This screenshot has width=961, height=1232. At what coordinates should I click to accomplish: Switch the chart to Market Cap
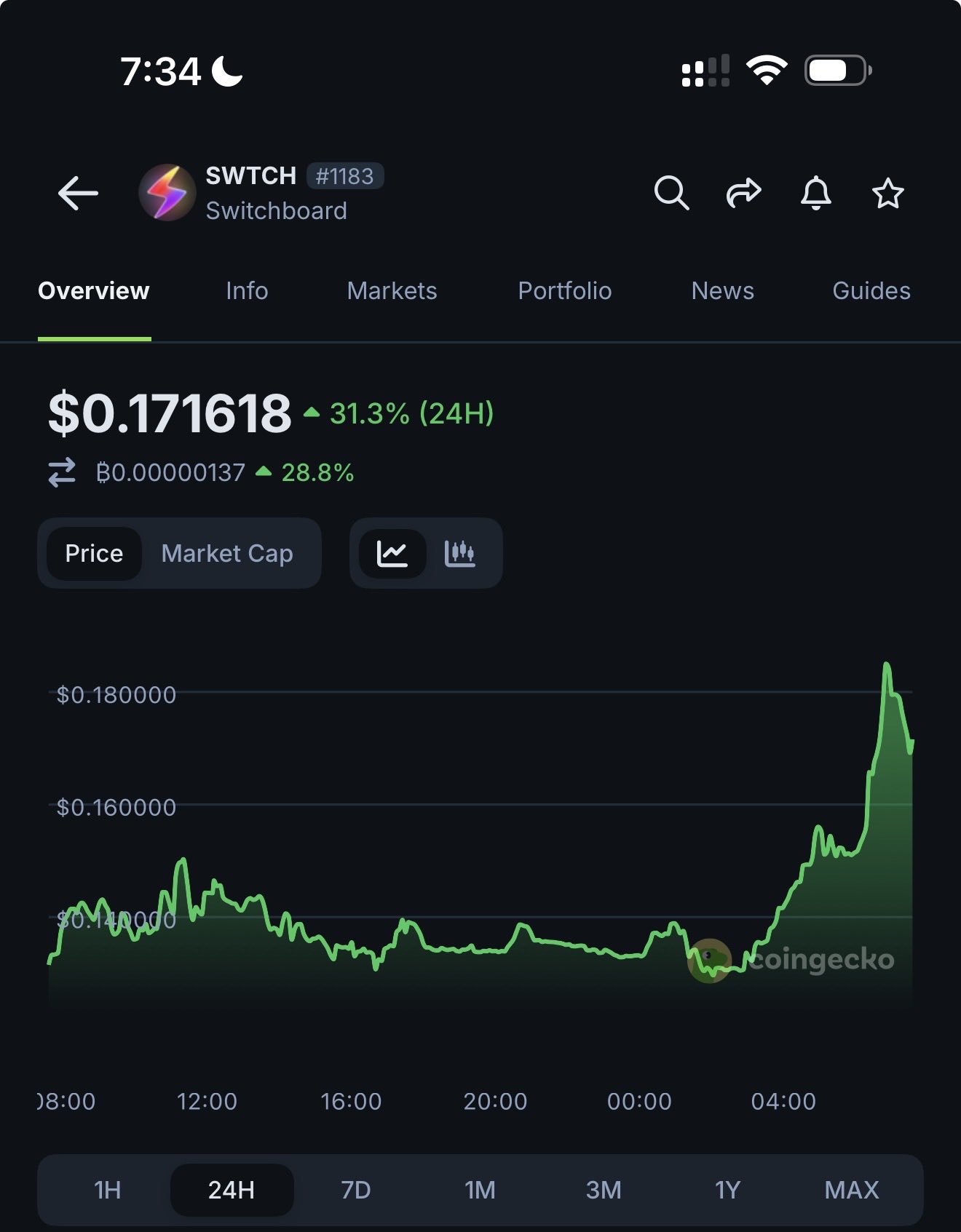pyautogui.click(x=227, y=554)
